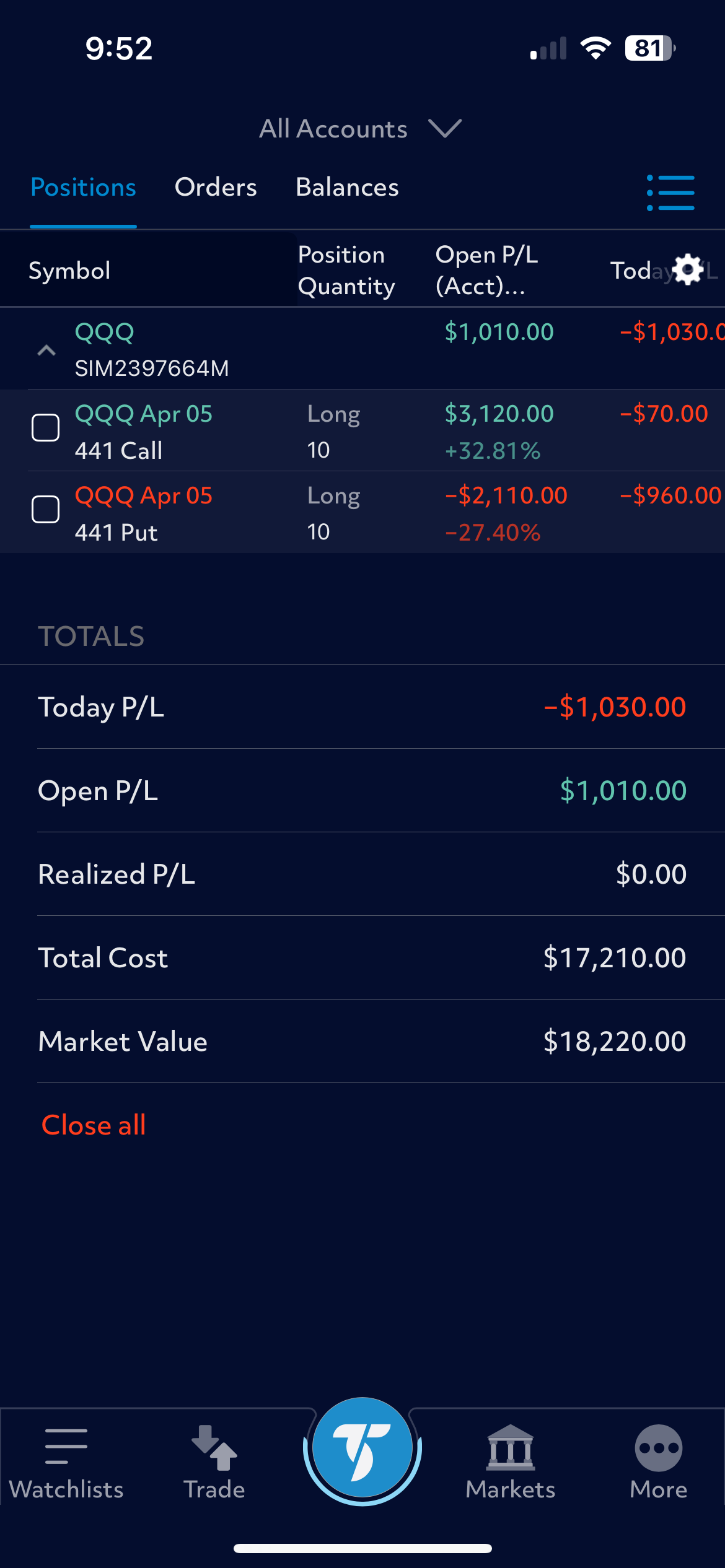The height and width of the screenshot is (1568, 725).
Task: Open column settings gear icon
Action: click(688, 270)
